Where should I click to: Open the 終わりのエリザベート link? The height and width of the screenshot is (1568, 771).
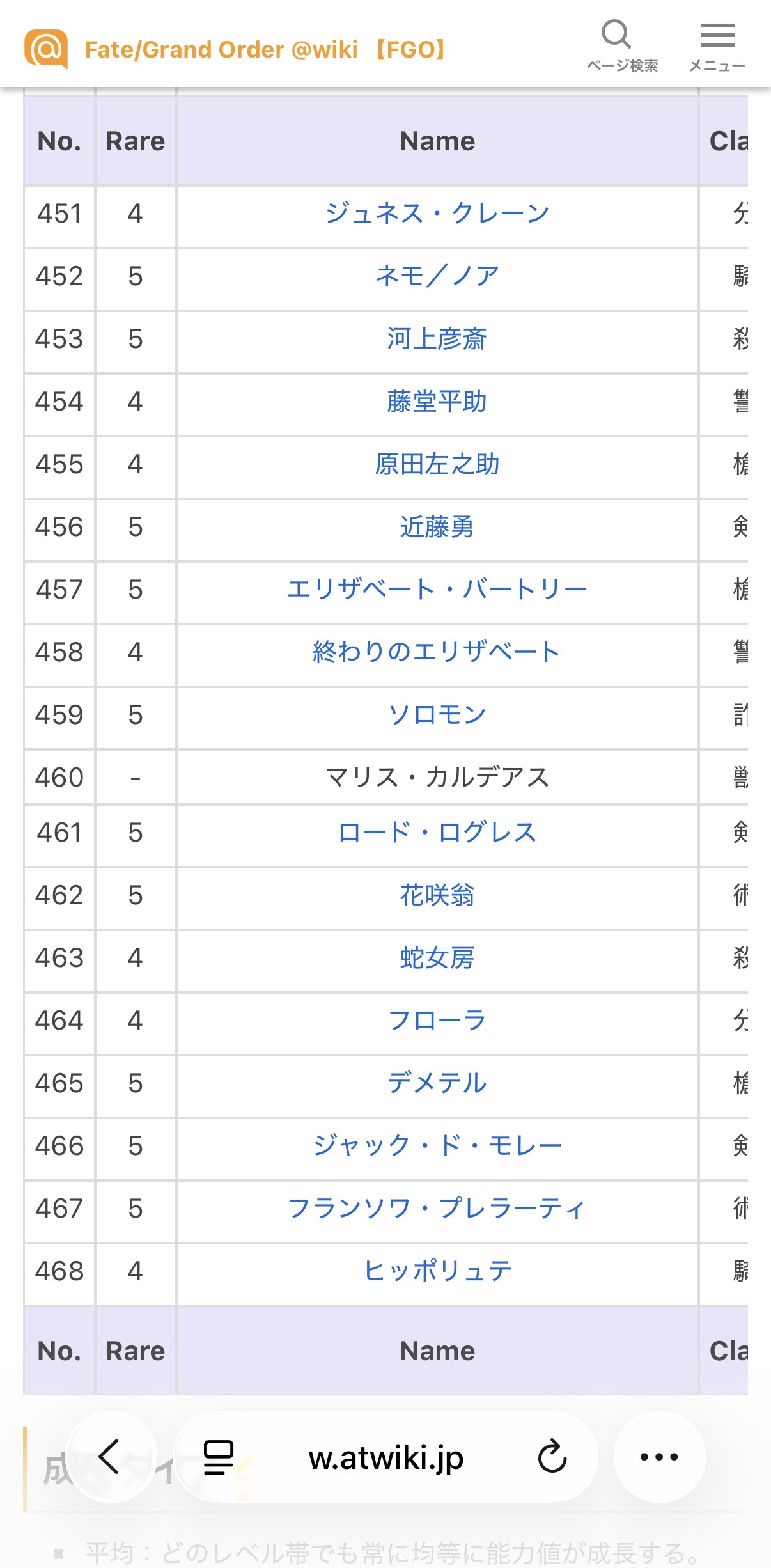pos(437,652)
